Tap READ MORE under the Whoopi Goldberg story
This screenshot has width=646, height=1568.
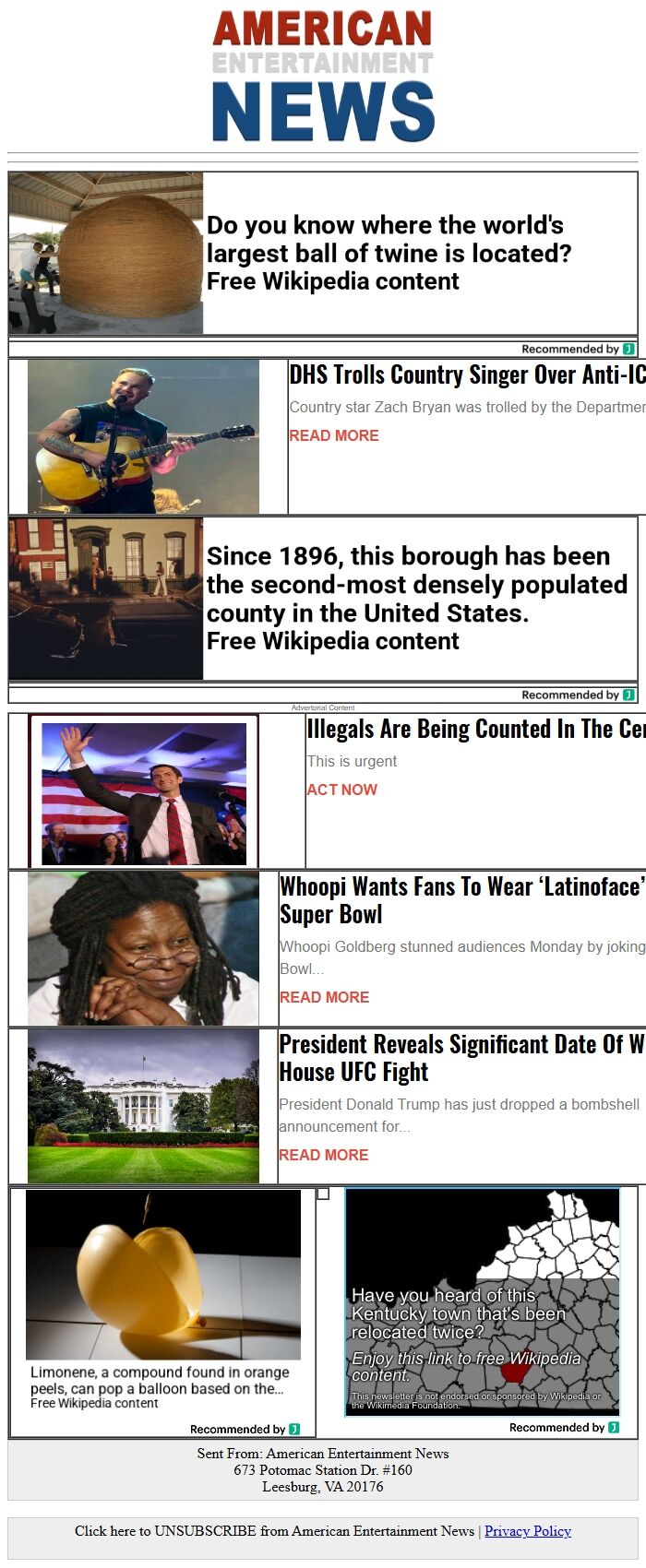(x=325, y=997)
